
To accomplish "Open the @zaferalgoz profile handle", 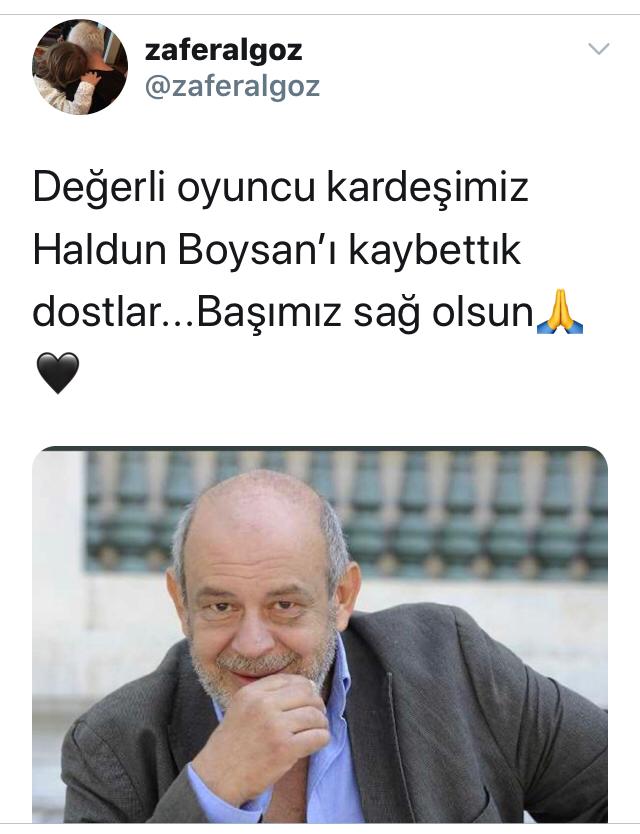I will click(x=232, y=87).
